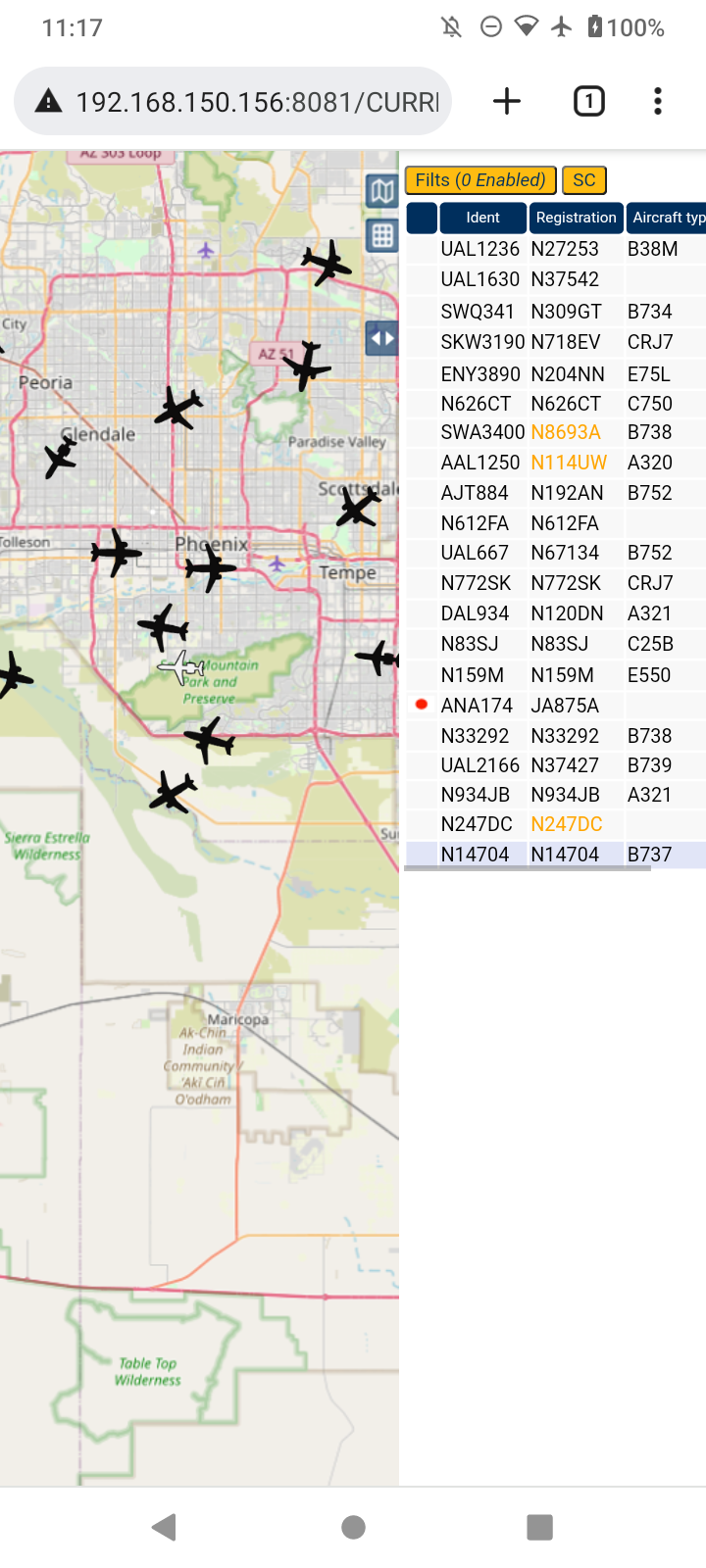Open the Filts (0 Enabled) button
The width and height of the screenshot is (706, 1568).
coord(480,180)
